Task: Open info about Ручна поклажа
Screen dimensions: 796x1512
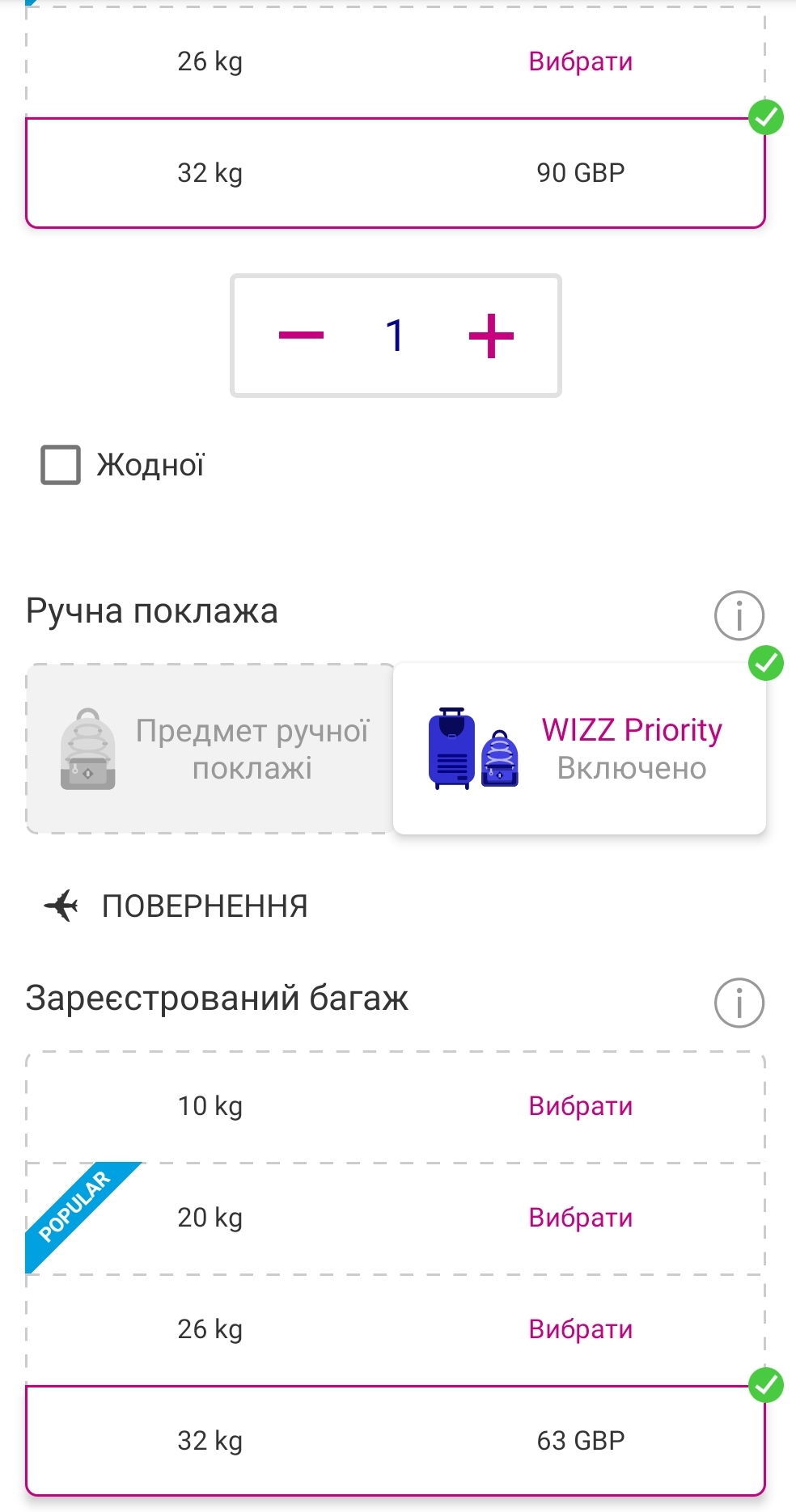Action: [x=739, y=615]
